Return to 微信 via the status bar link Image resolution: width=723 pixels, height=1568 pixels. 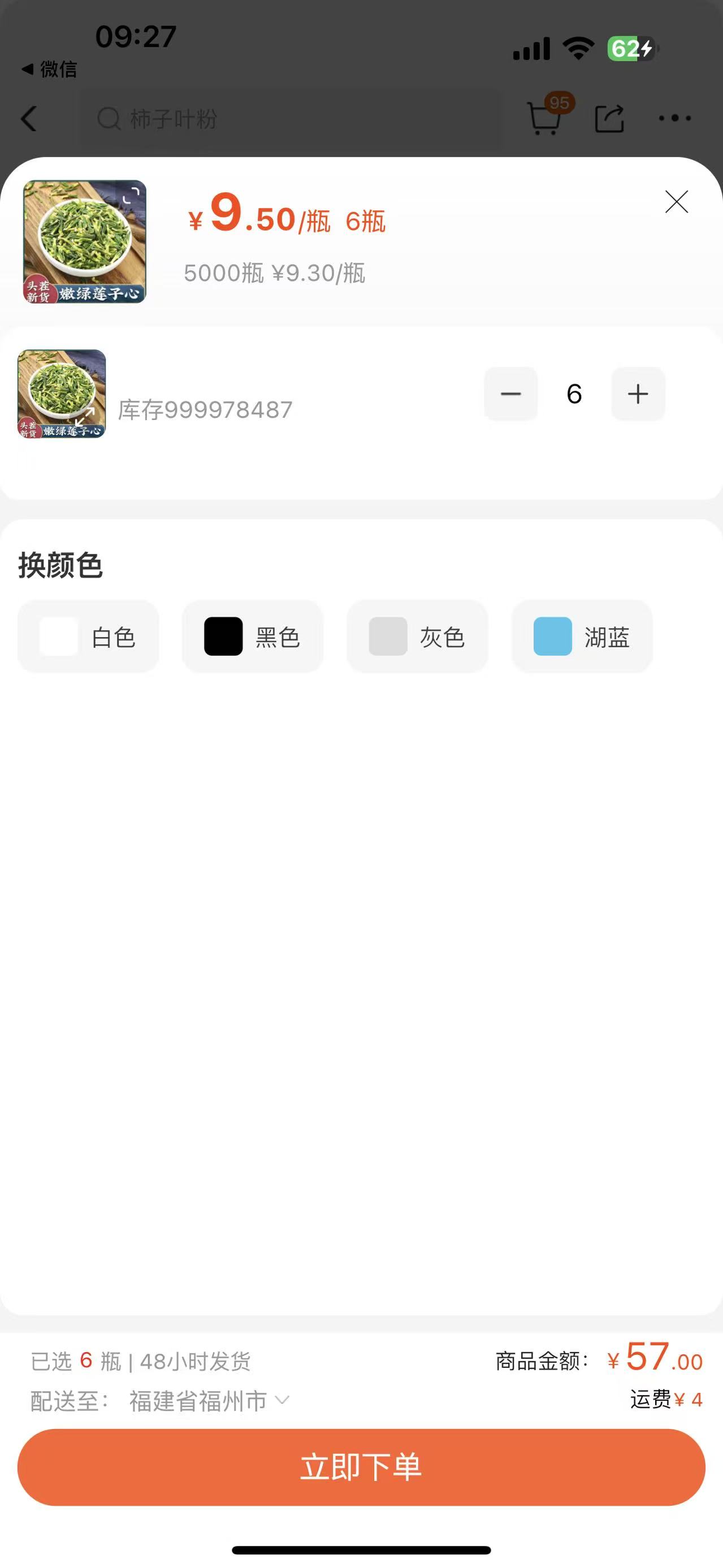point(50,70)
